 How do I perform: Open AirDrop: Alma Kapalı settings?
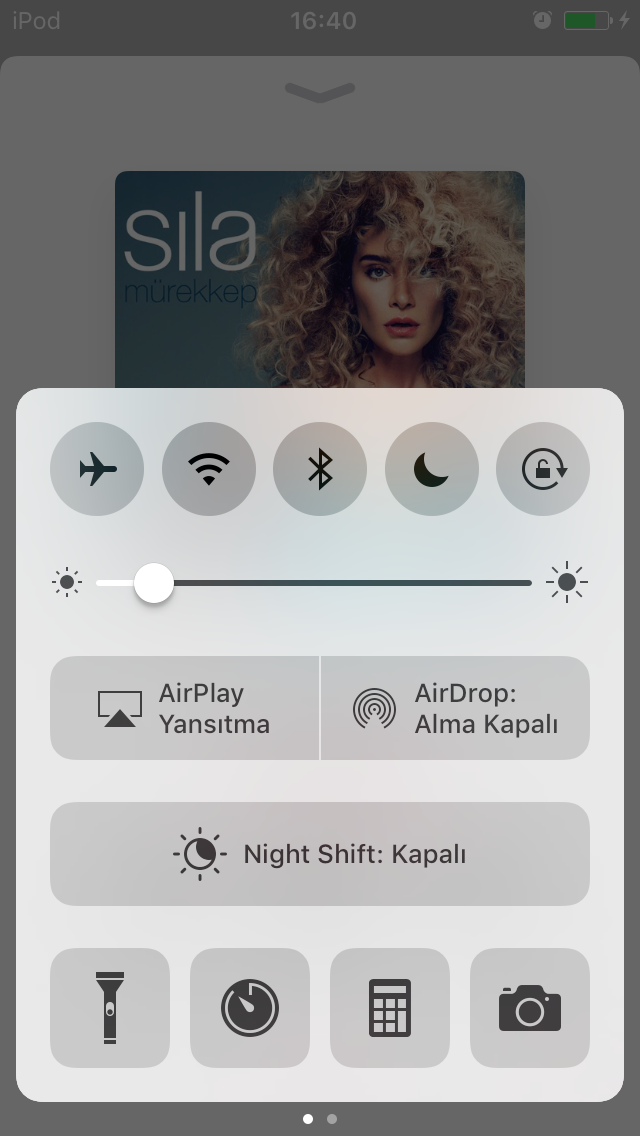tap(455, 708)
